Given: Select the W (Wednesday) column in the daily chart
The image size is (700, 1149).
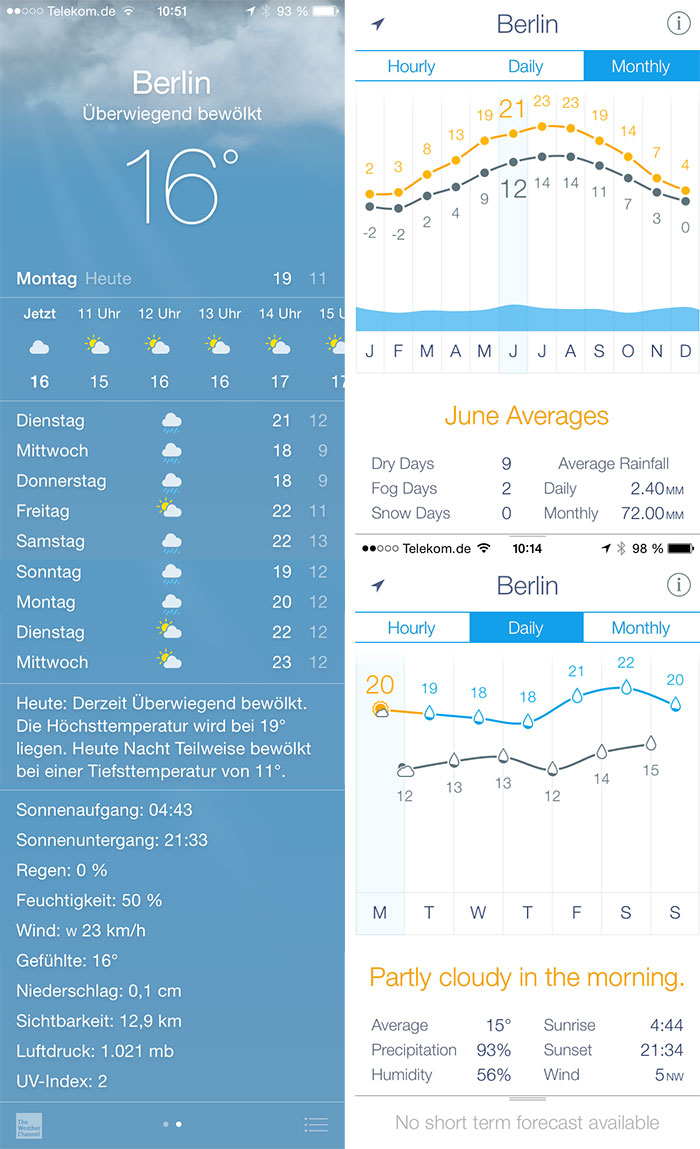Looking at the screenshot, I should [x=478, y=912].
